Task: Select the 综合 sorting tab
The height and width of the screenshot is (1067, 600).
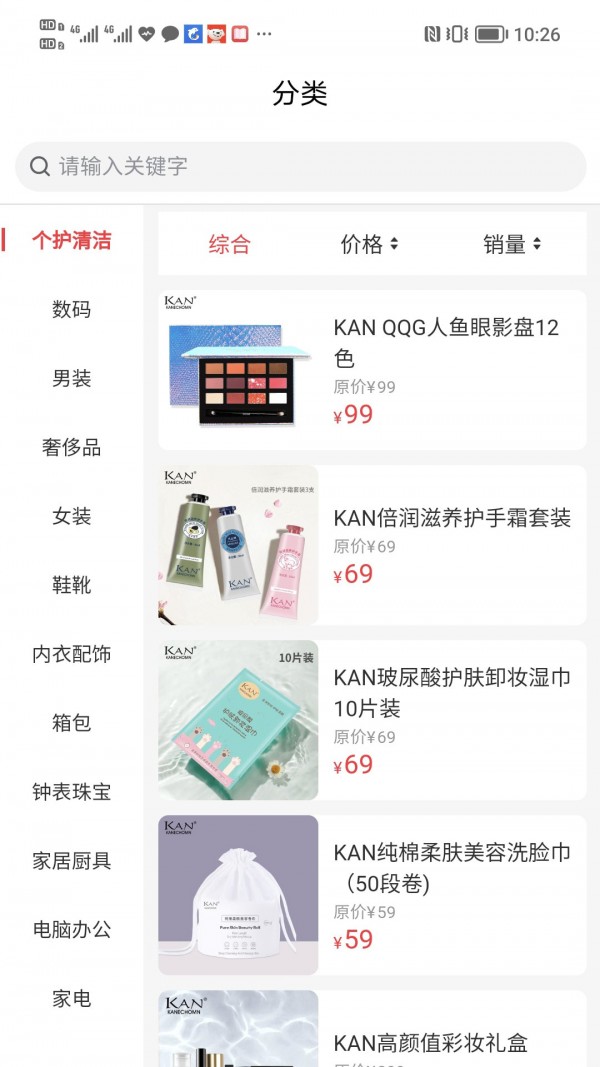Action: point(229,244)
